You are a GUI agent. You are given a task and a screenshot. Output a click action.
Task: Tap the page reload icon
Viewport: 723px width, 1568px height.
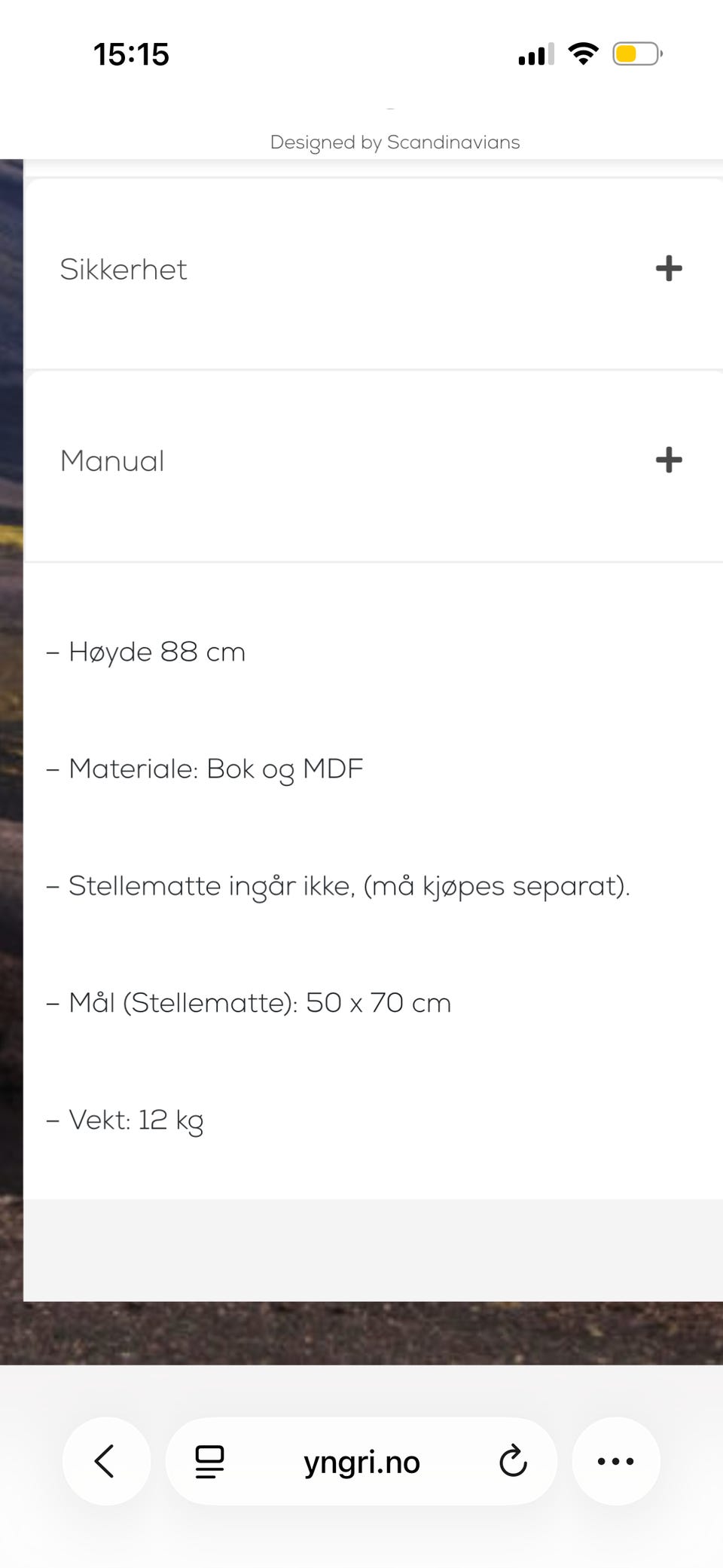coord(513,1460)
